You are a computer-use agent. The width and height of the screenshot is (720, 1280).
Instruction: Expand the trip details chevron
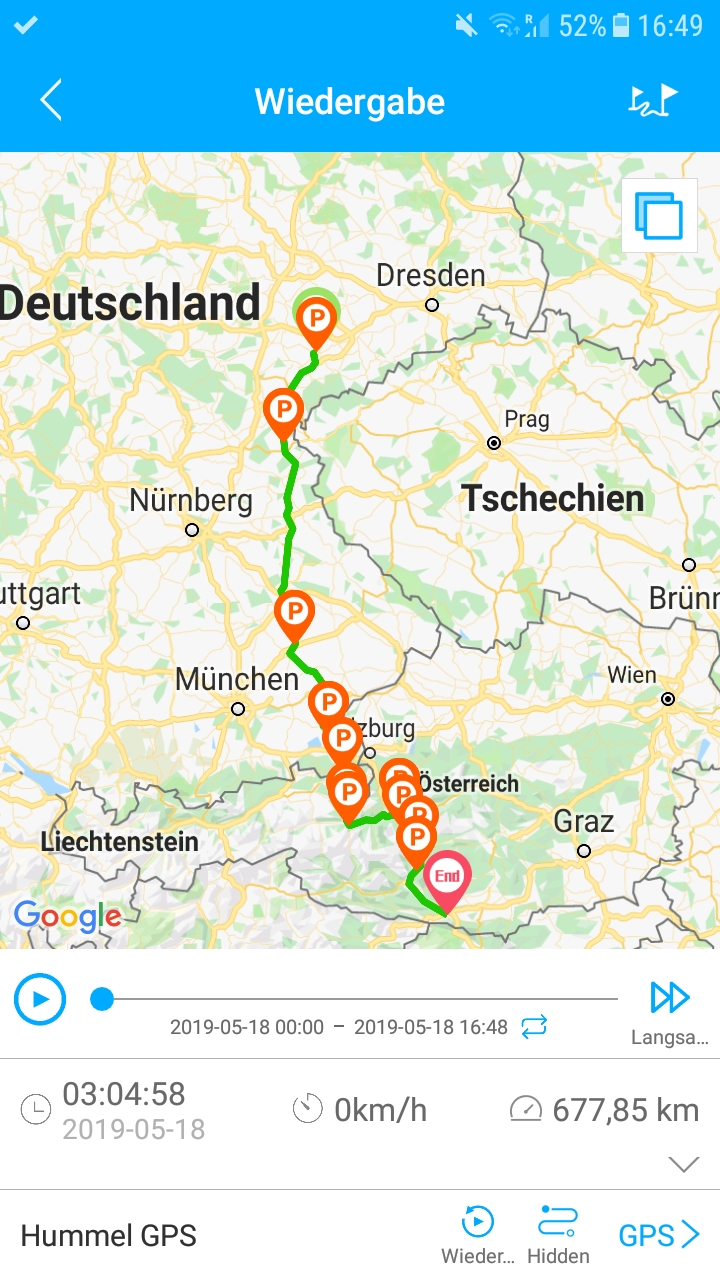[x=684, y=1164]
